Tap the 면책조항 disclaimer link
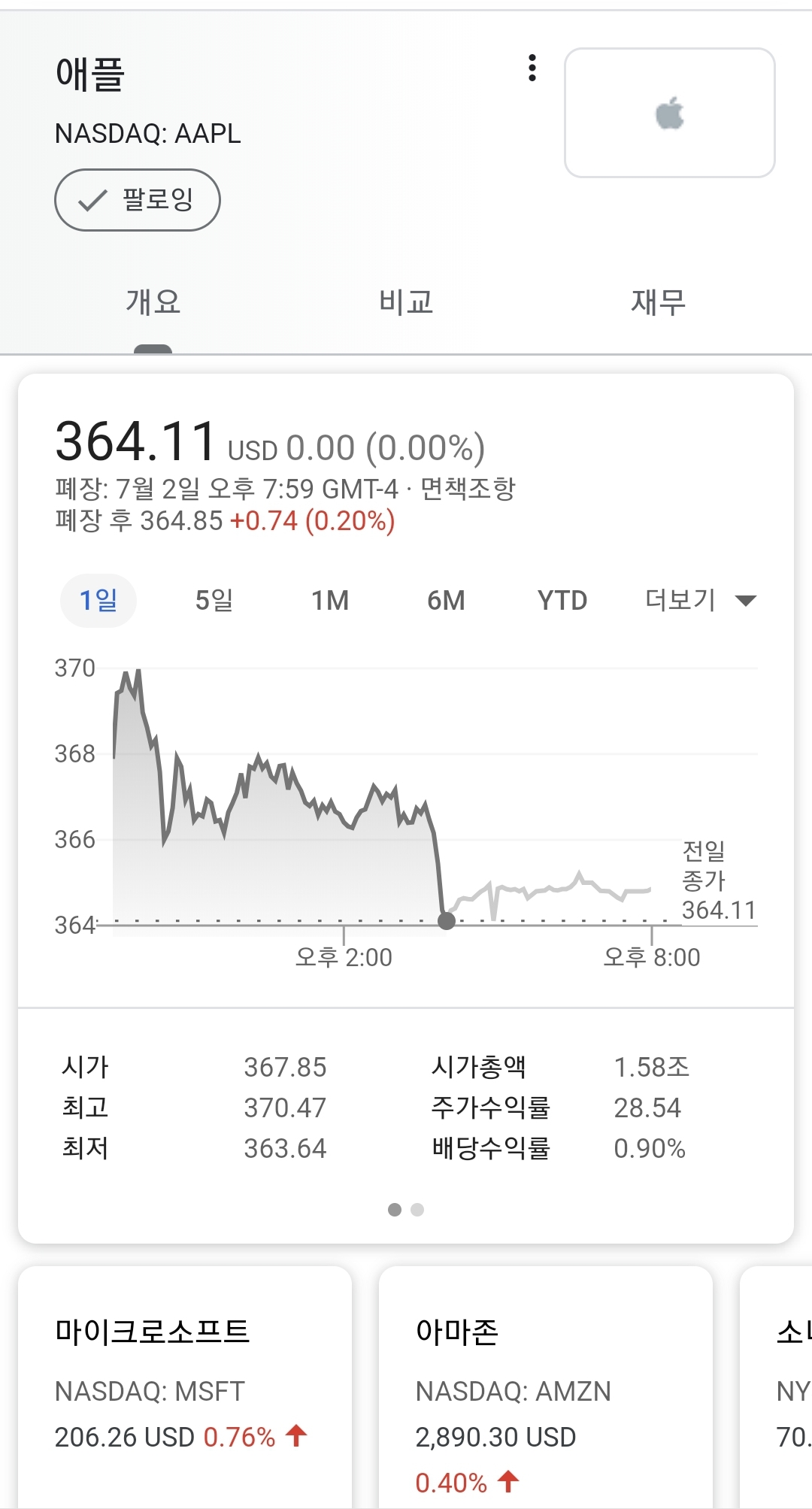The image size is (812, 1509). 468,489
